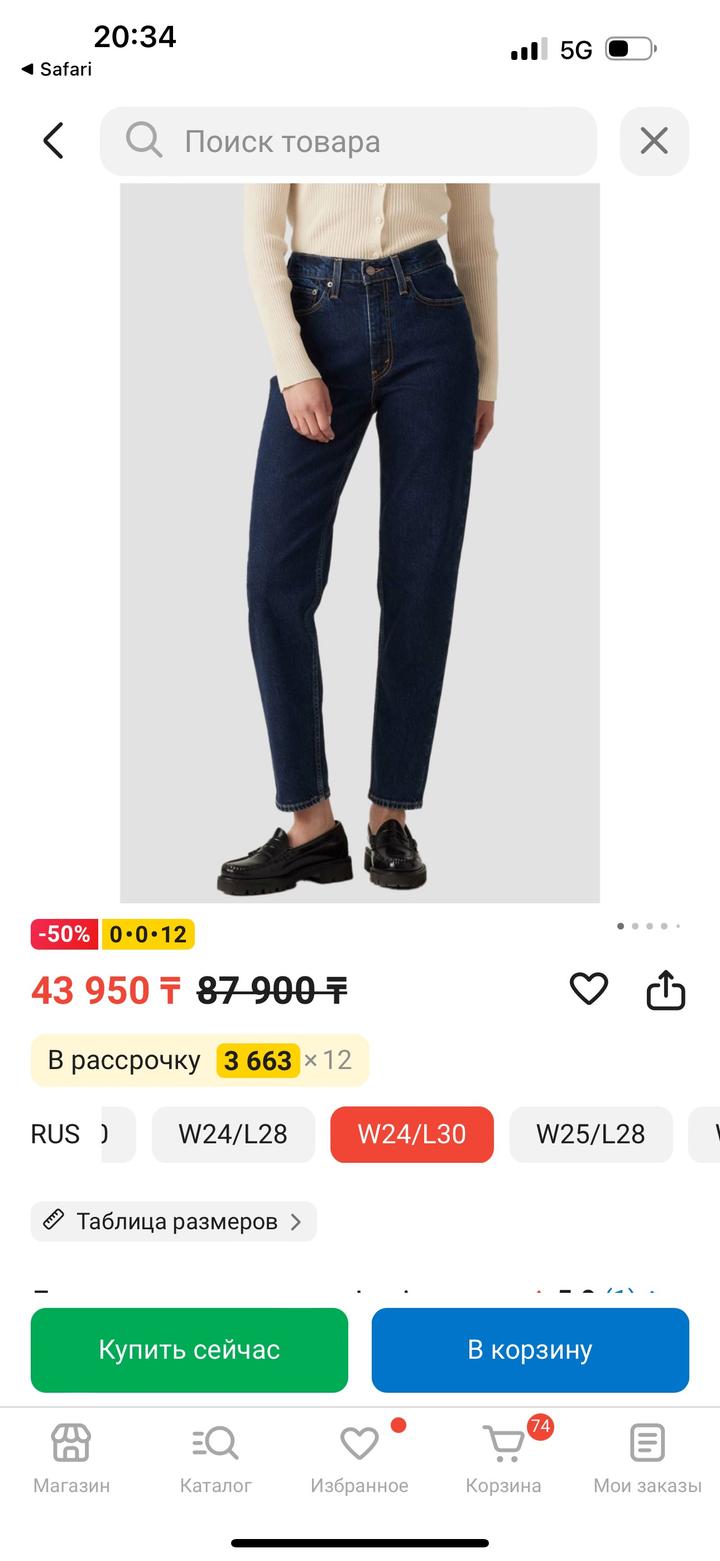
Task: Add the jeans to cart via В корзину
Action: pyautogui.click(x=530, y=1349)
